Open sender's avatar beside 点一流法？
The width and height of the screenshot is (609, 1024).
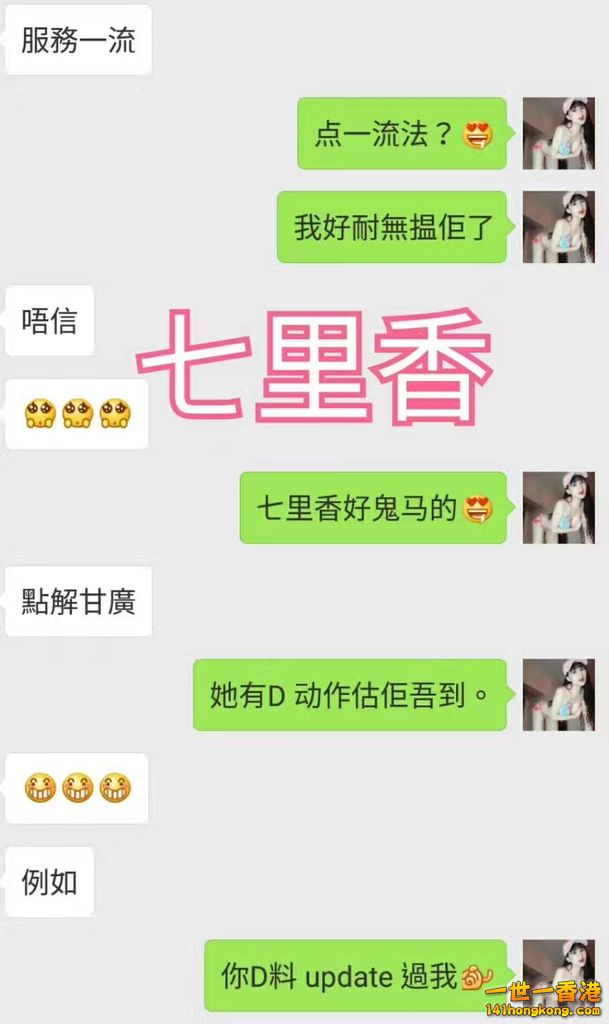558,133
